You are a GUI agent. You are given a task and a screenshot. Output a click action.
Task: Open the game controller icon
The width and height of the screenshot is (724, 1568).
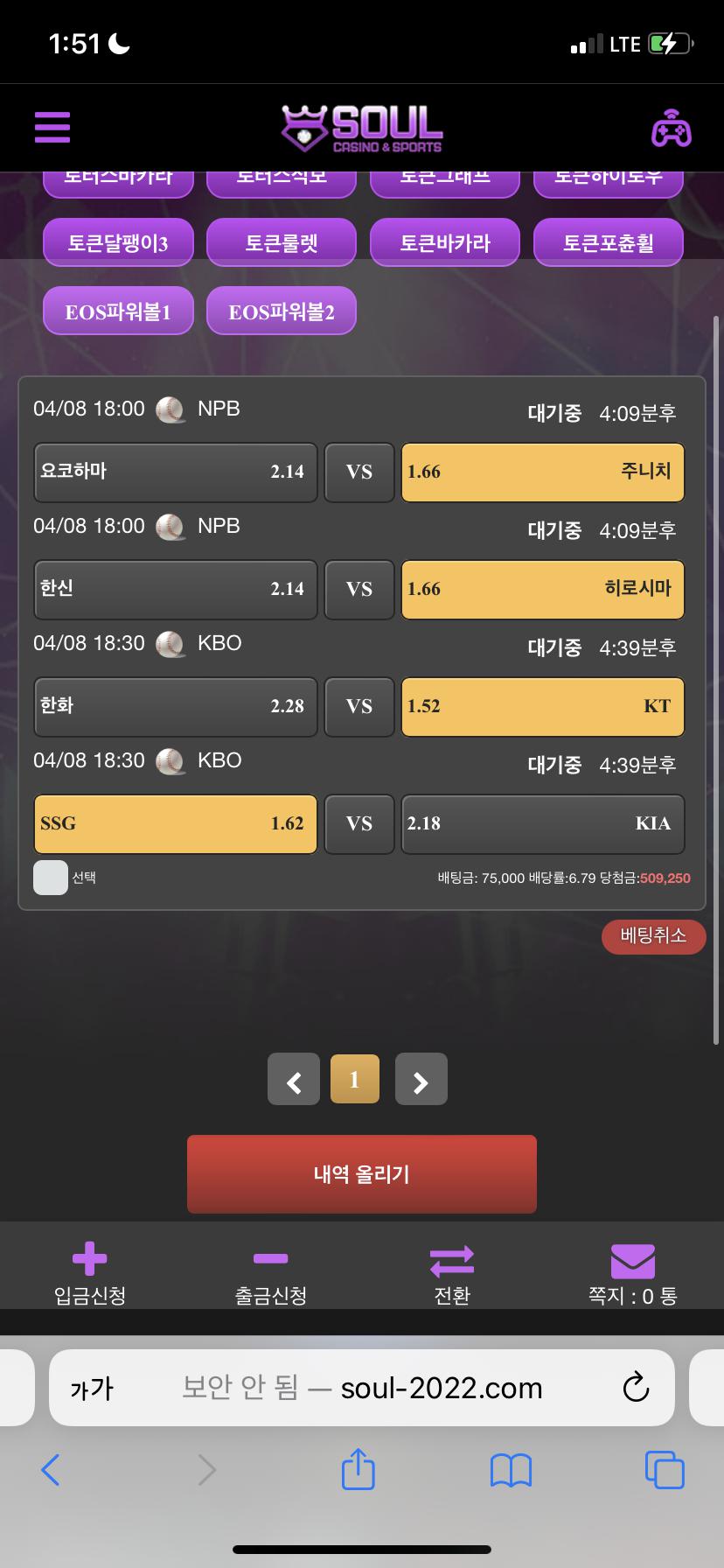(x=671, y=128)
